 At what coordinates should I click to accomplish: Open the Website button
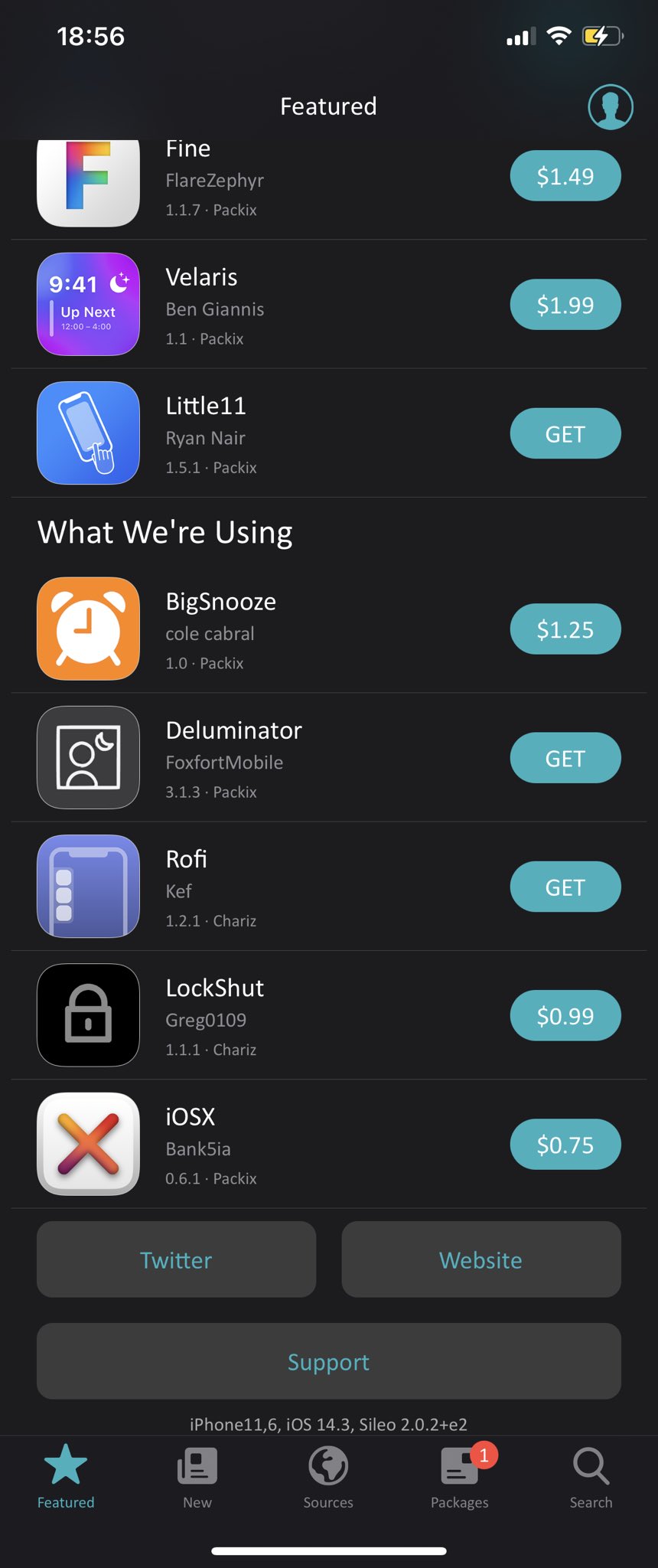[480, 1259]
